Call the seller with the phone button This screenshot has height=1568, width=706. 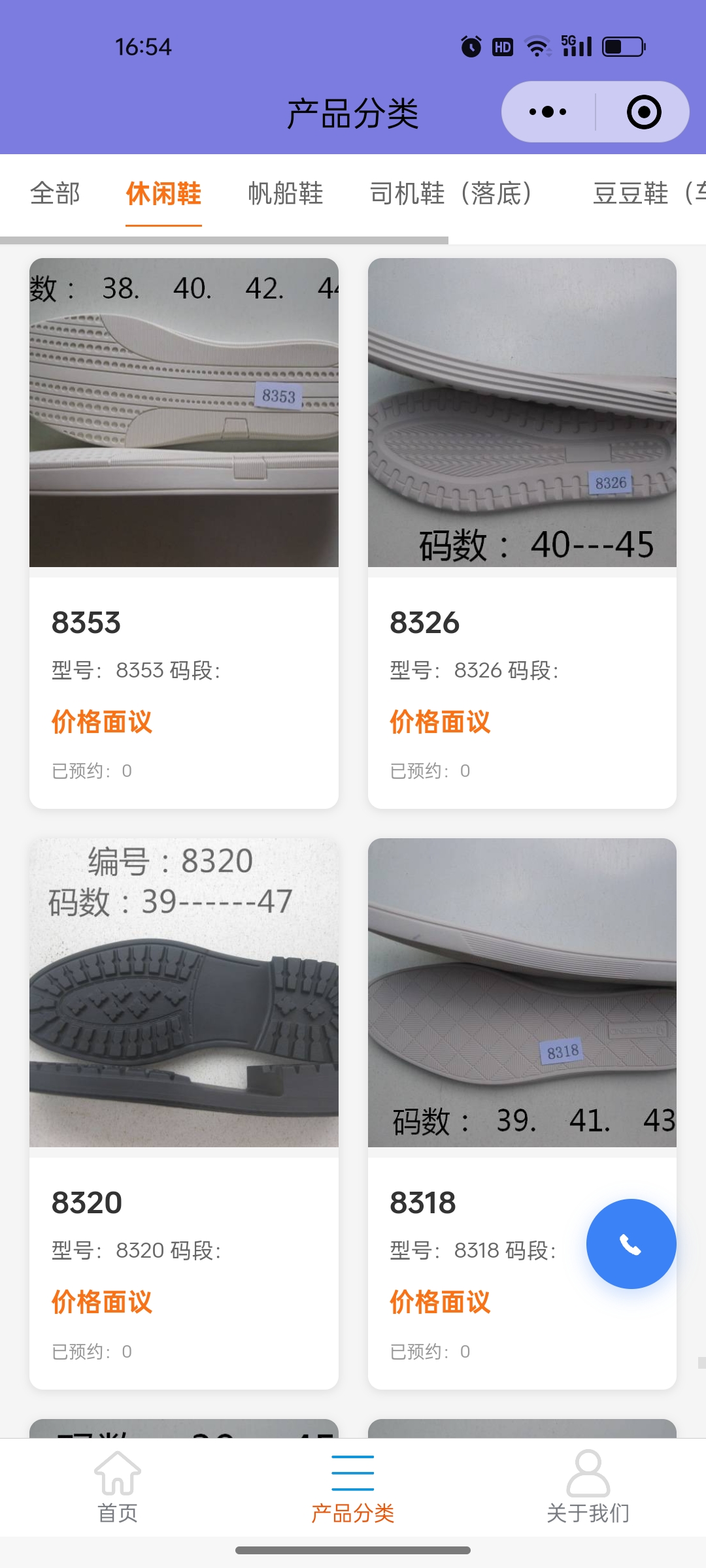click(631, 1244)
